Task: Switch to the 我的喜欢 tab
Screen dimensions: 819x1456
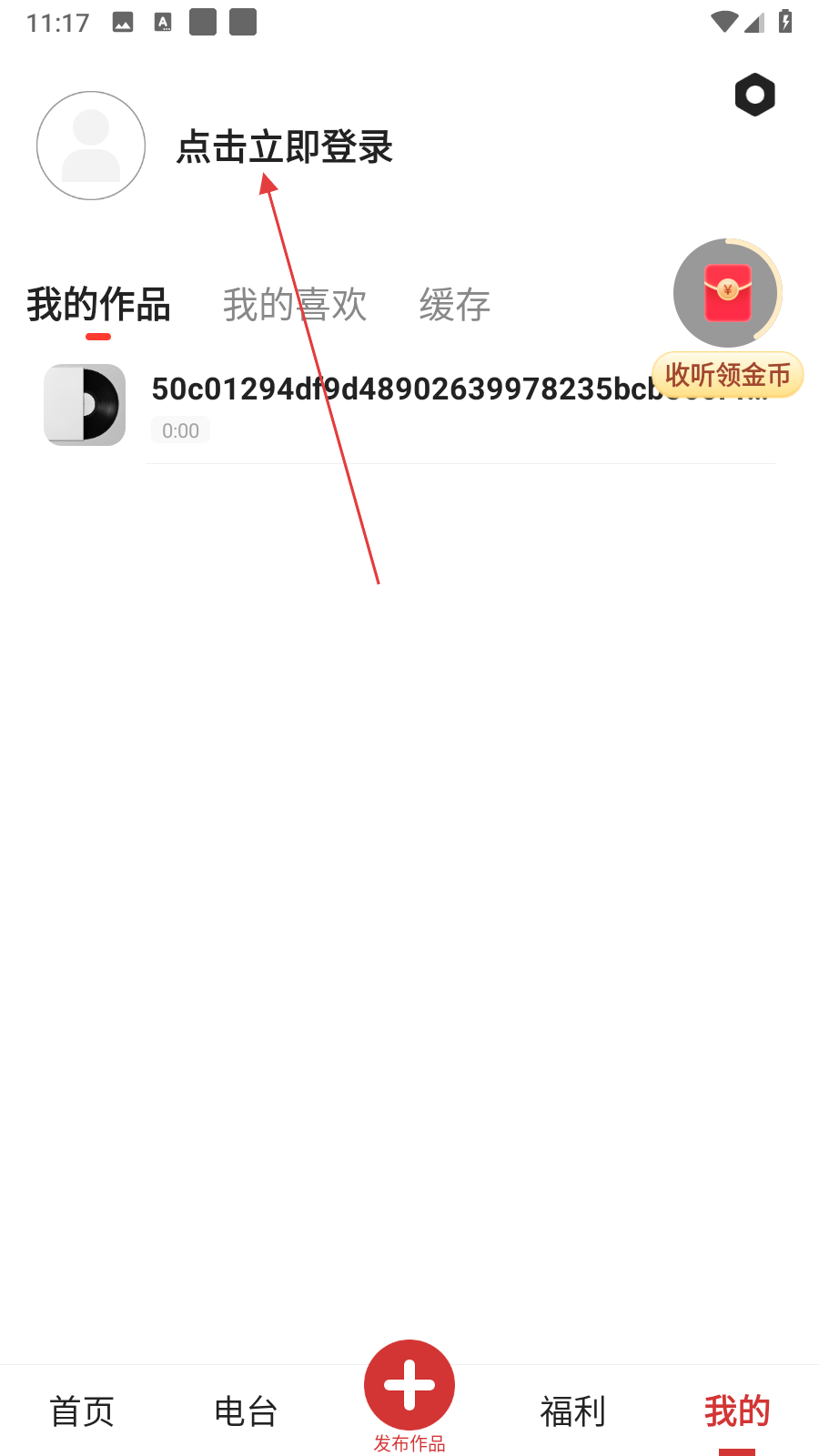Action: point(294,305)
